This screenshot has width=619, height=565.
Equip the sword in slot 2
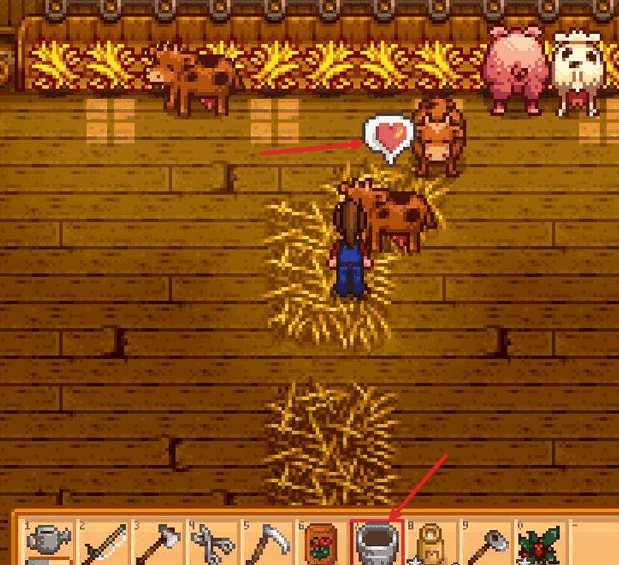(x=100, y=543)
